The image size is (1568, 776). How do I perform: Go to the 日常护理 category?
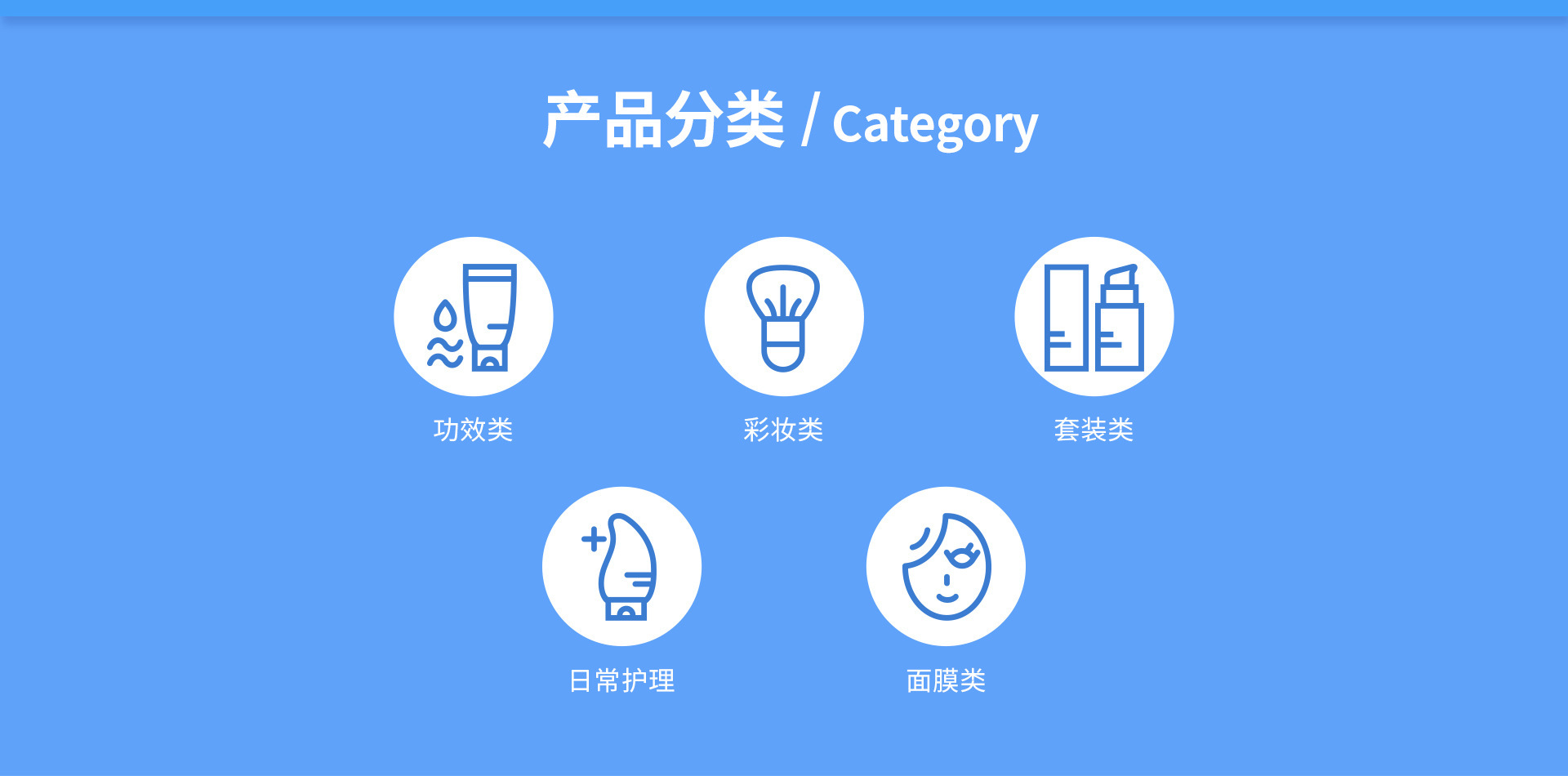621,567
